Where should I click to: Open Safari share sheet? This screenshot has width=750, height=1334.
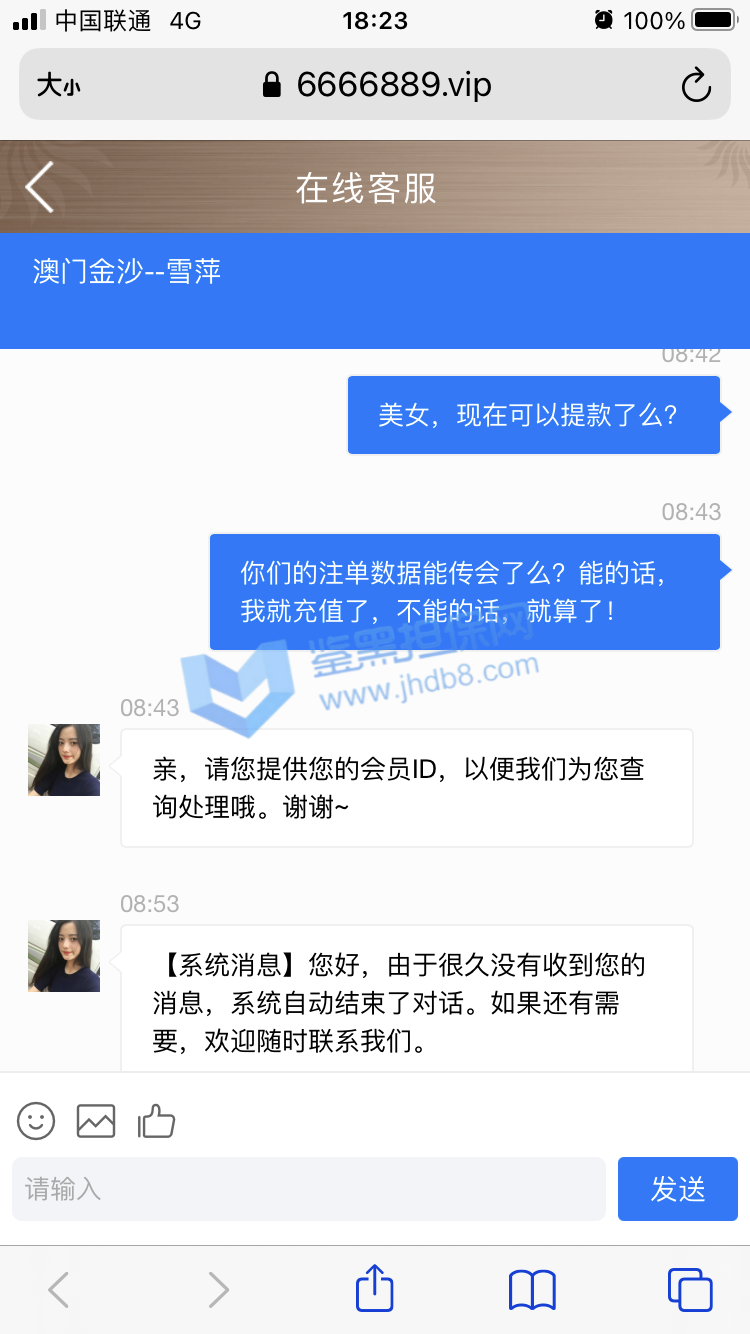tap(375, 1289)
